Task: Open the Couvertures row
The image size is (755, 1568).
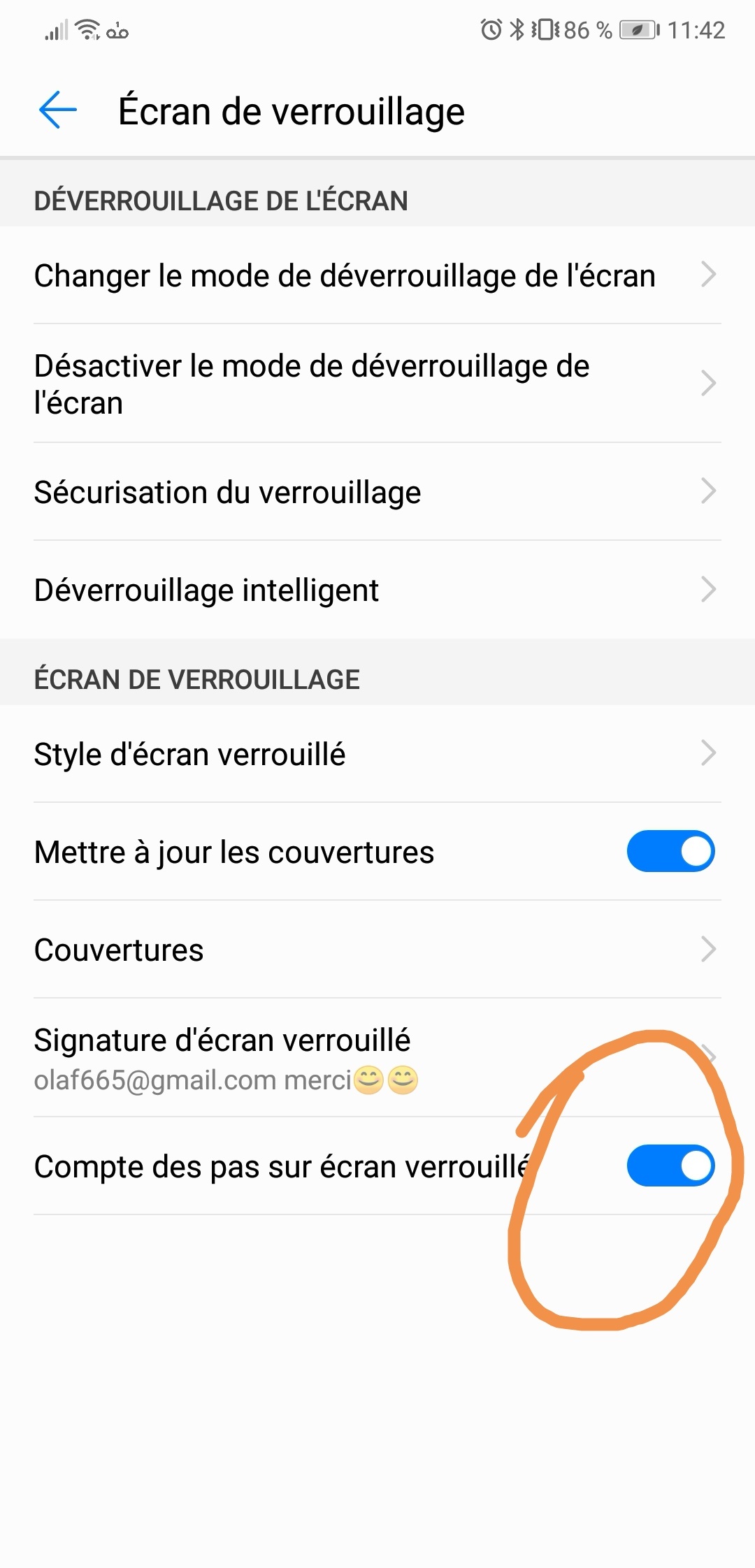Action: pos(377,950)
